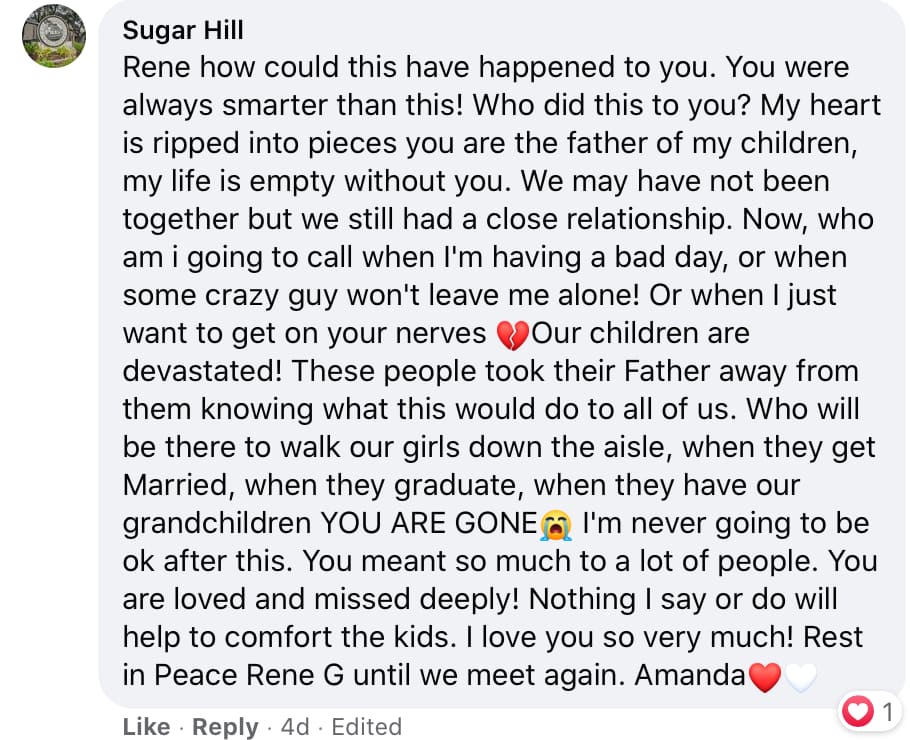Like Sugar Hill's comment
The image size is (910, 740).
coord(146,727)
